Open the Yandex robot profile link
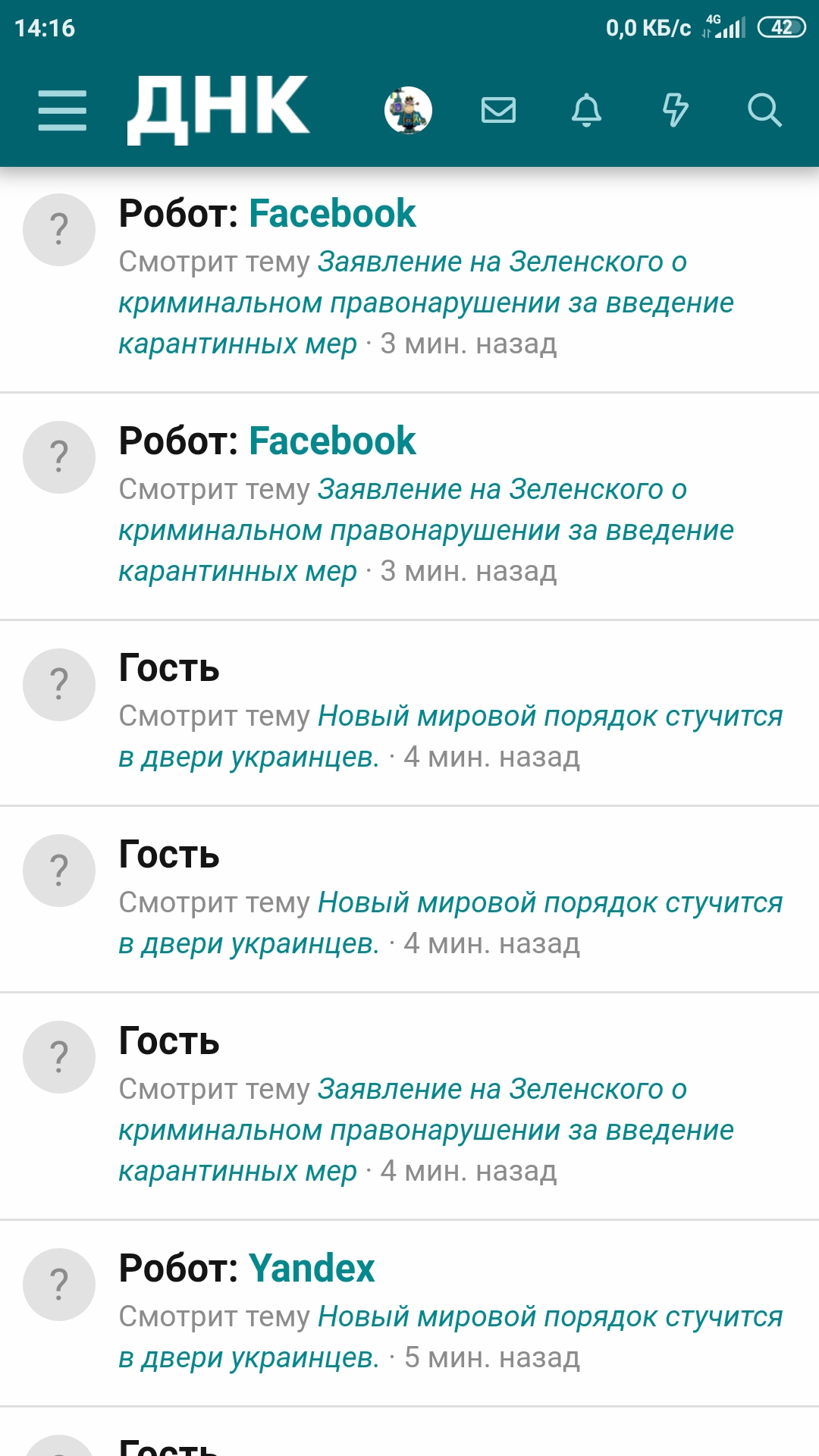This screenshot has height=1456, width=819. [311, 1266]
